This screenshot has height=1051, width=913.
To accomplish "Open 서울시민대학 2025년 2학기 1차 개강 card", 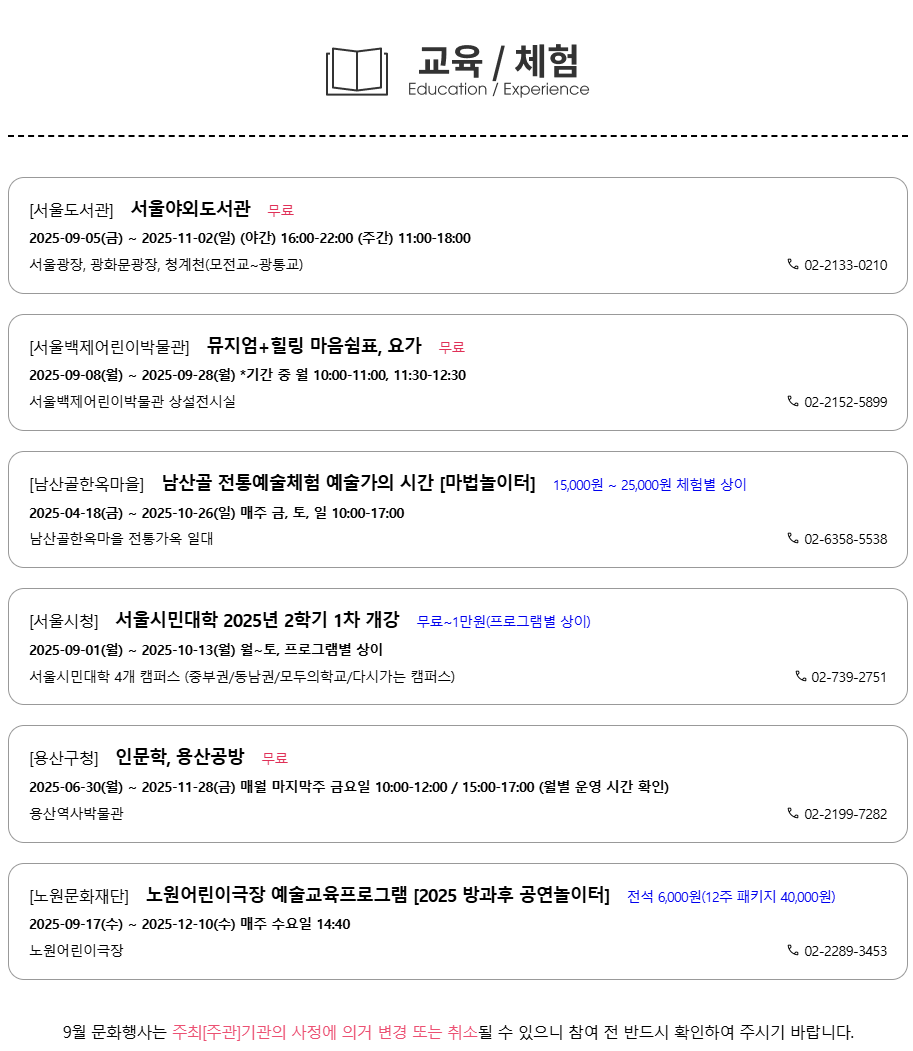I will (x=457, y=646).
